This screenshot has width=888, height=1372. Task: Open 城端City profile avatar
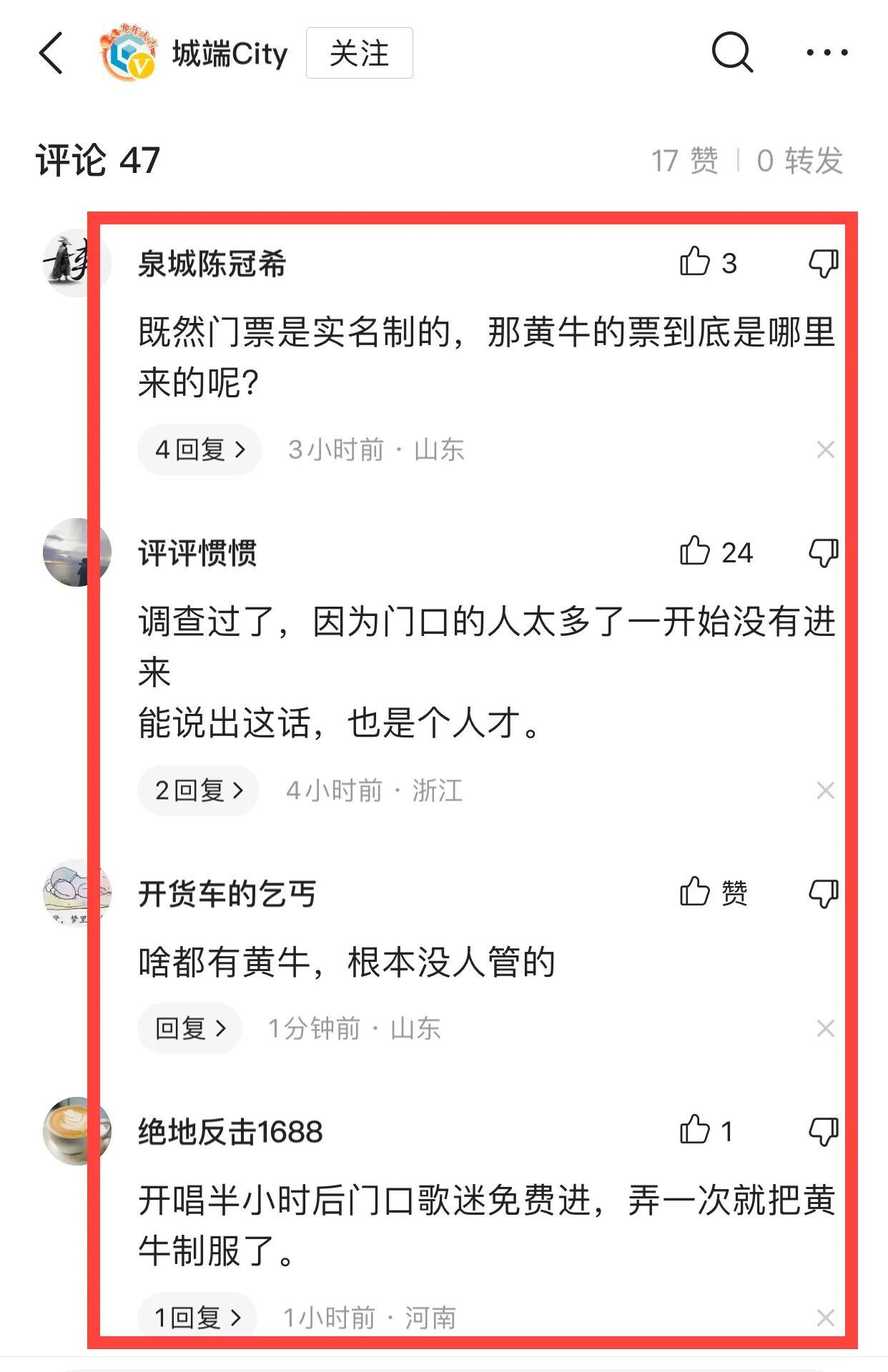point(128,52)
